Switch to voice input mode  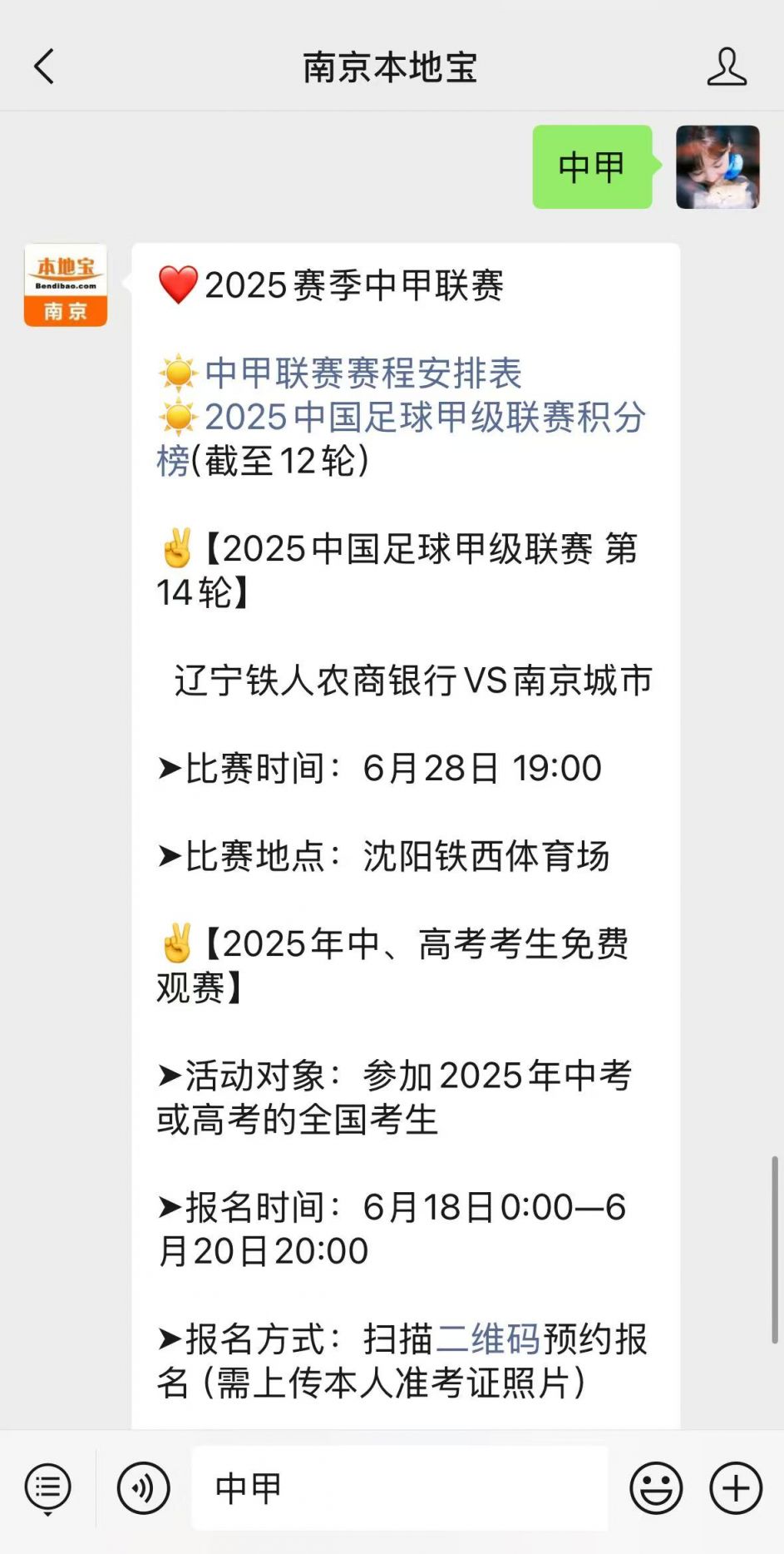[143, 1488]
